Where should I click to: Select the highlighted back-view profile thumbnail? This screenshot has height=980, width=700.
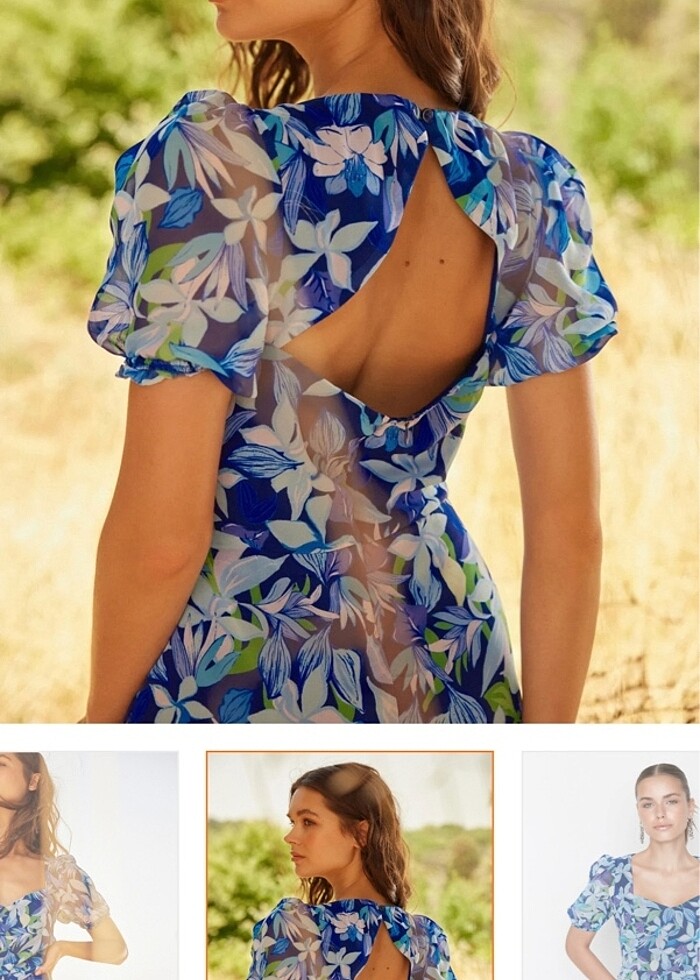(350, 866)
